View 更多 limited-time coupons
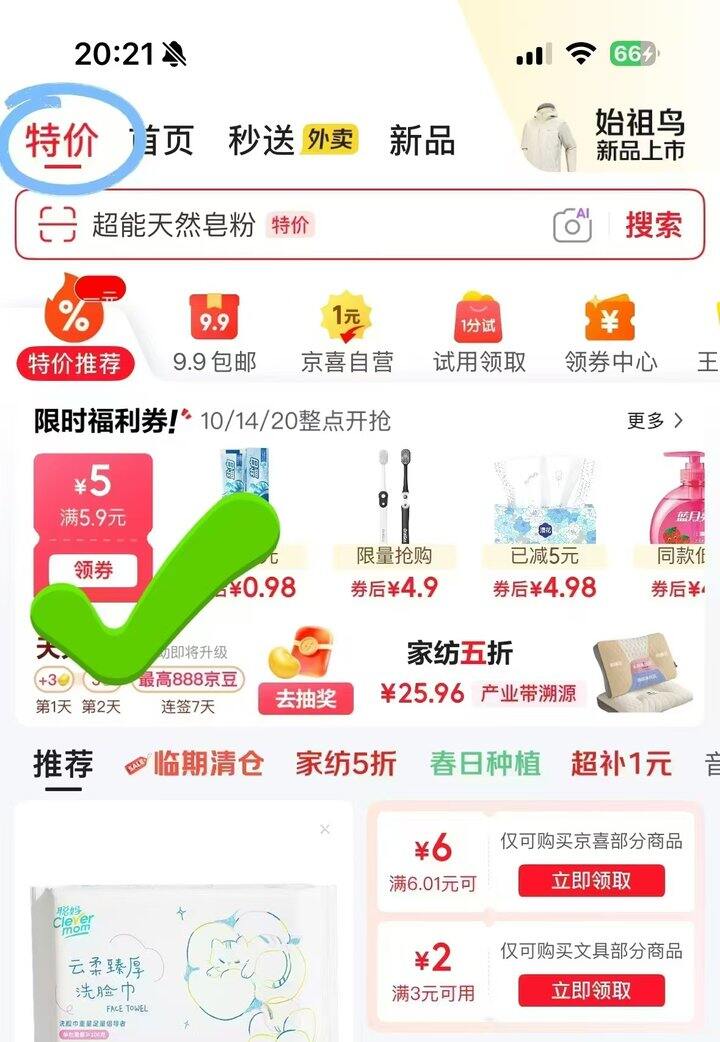Image resolution: width=720 pixels, height=1042 pixels. coord(656,421)
